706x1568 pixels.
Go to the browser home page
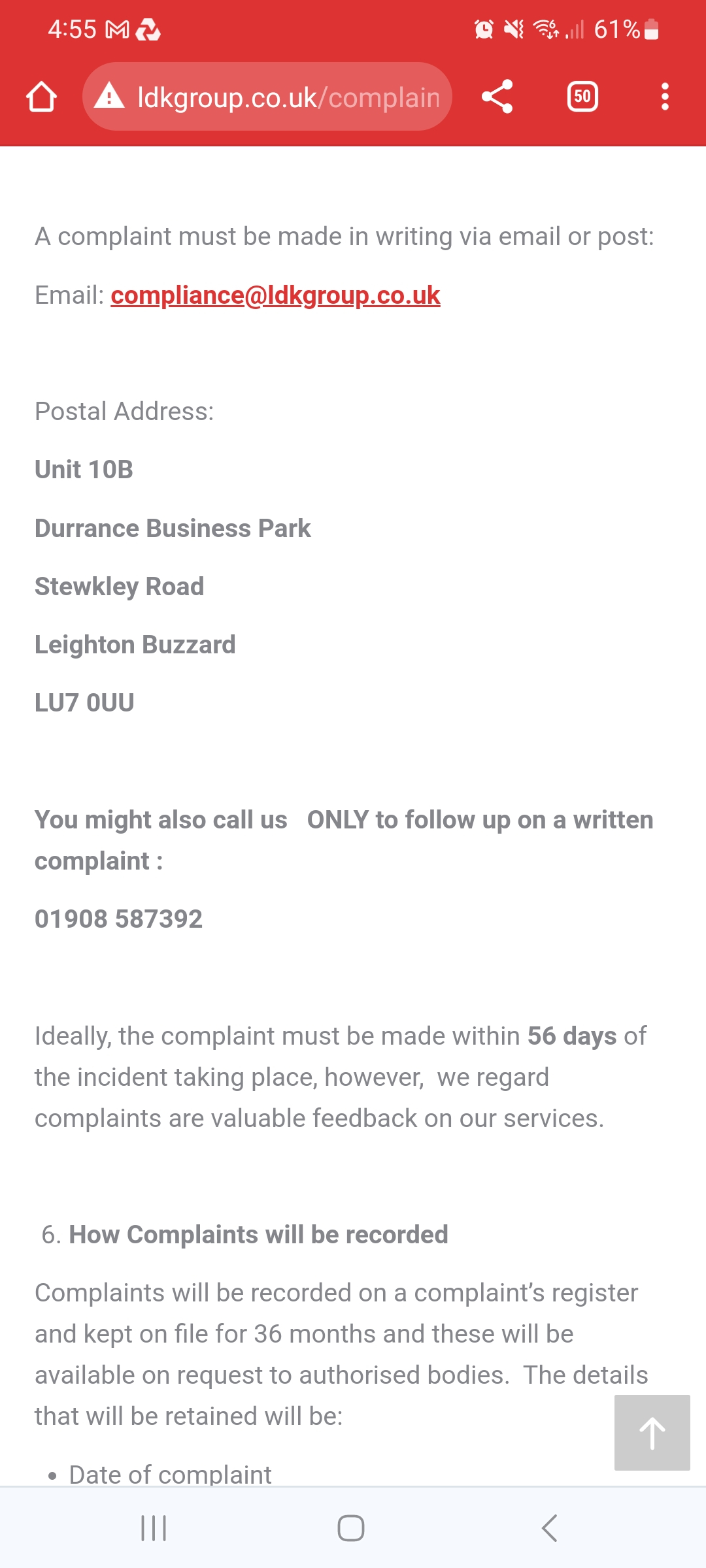point(41,97)
